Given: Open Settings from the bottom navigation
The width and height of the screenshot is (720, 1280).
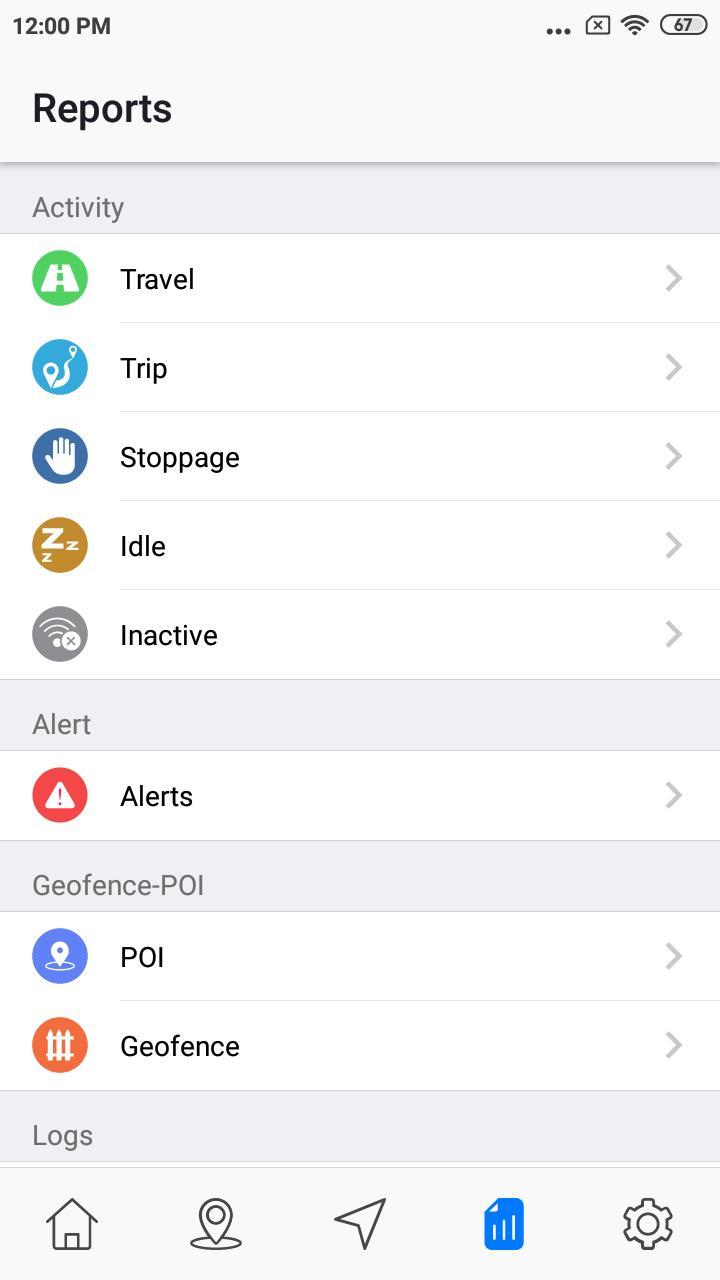Looking at the screenshot, I should [x=647, y=1221].
